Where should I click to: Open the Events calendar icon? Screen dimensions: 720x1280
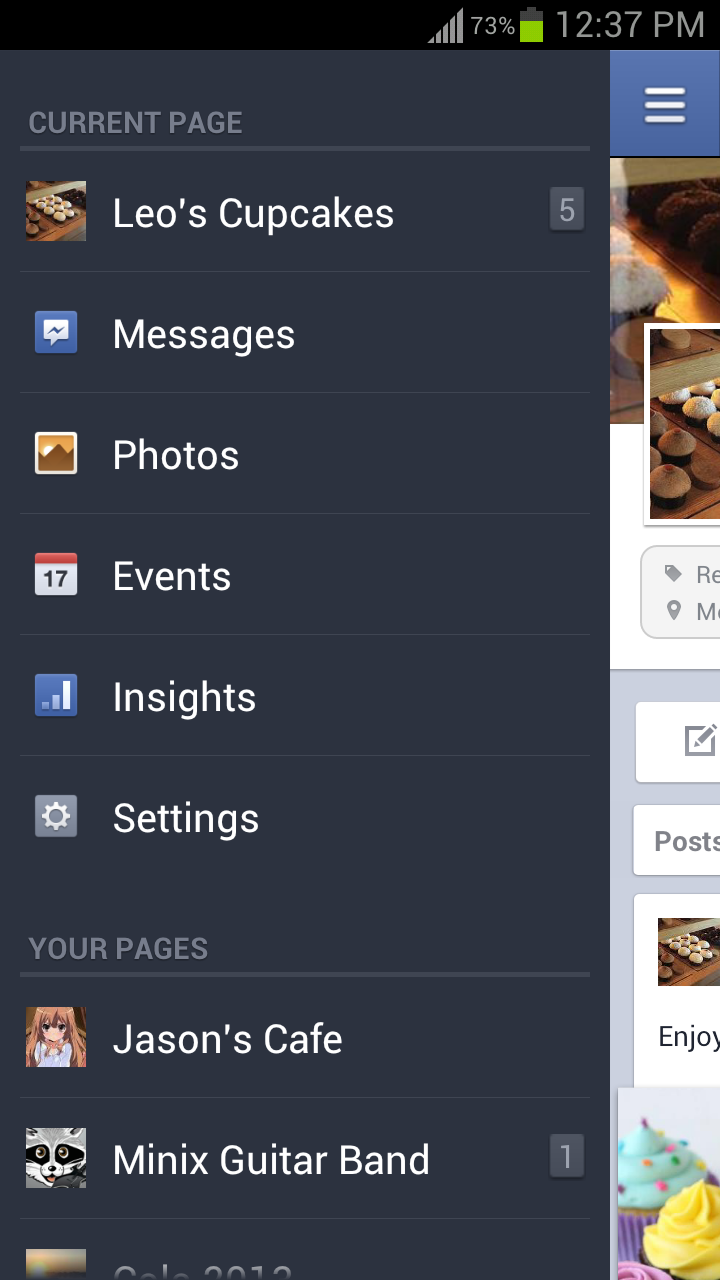click(56, 574)
